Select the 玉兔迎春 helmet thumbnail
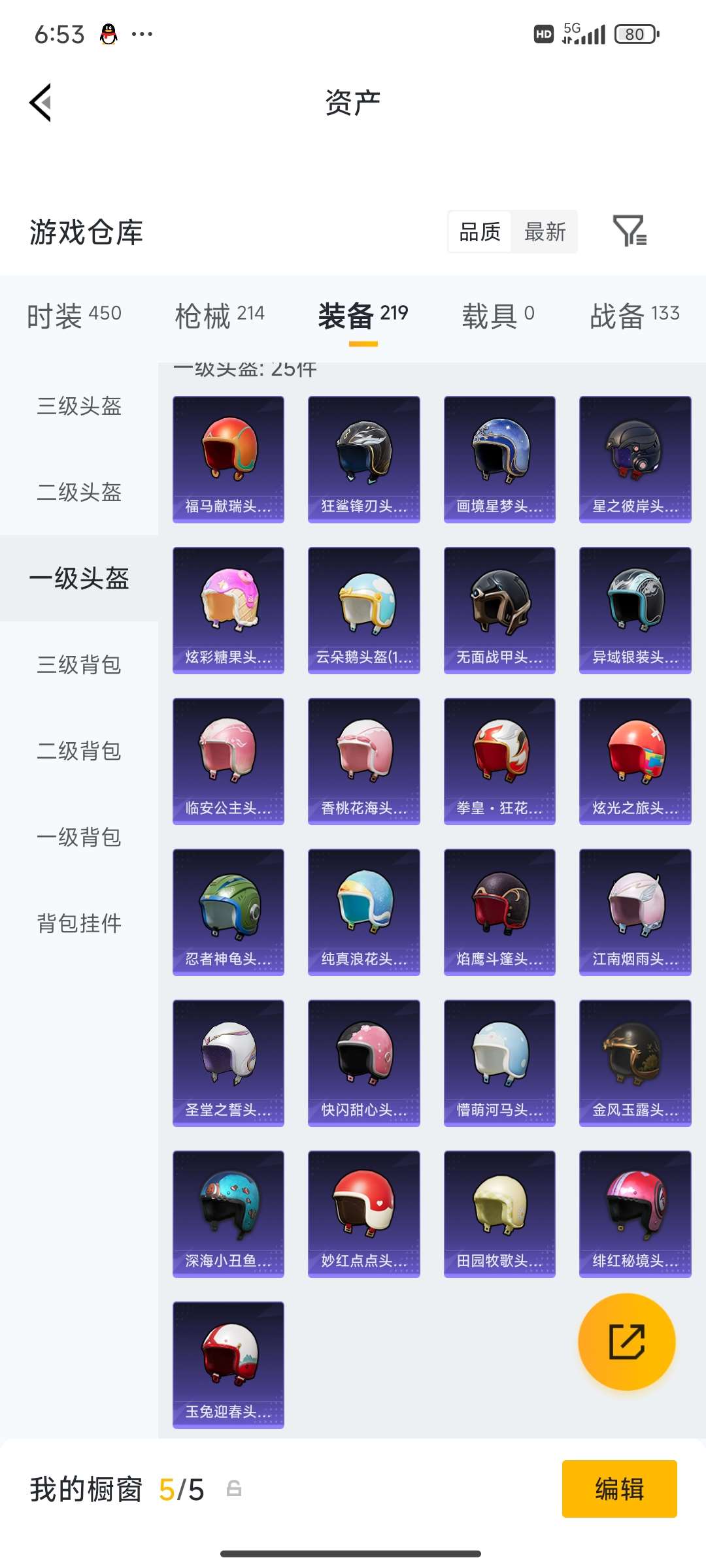 228,1365
